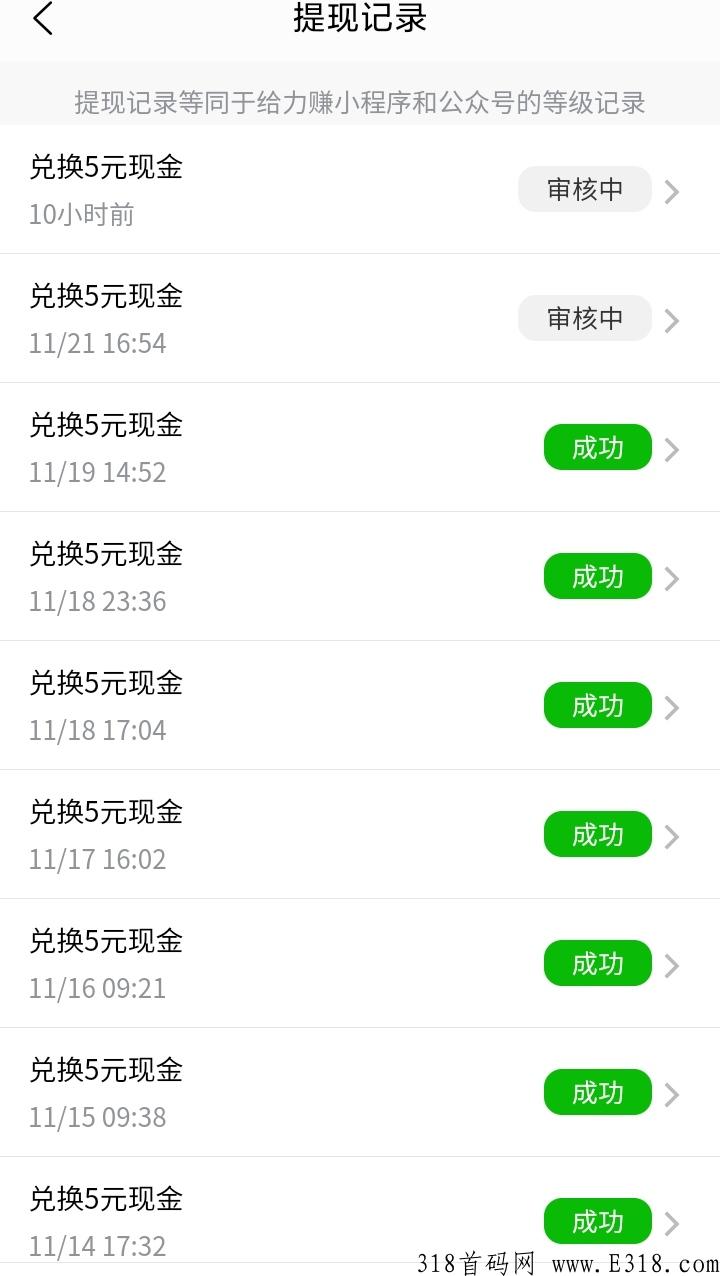Open the 11/15 09:38 record via chevron
The image size is (720, 1276).
coord(672,1093)
